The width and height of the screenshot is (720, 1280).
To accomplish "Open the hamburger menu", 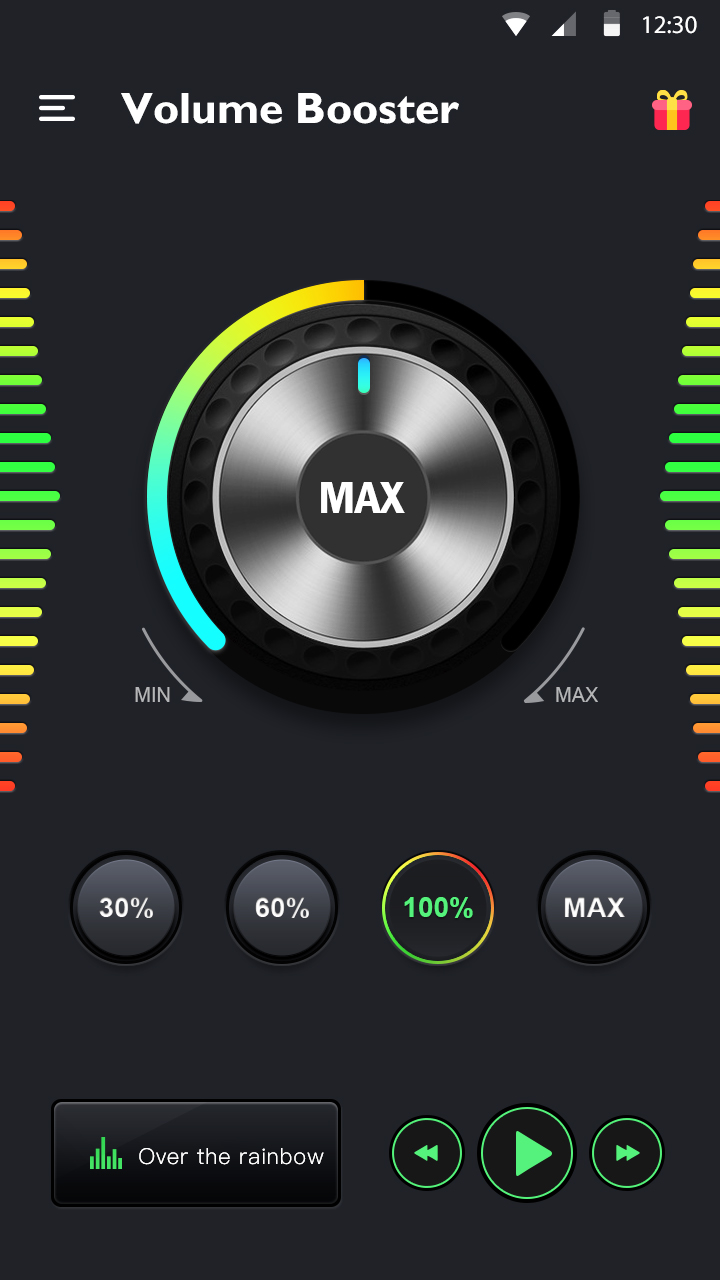I will [x=57, y=108].
